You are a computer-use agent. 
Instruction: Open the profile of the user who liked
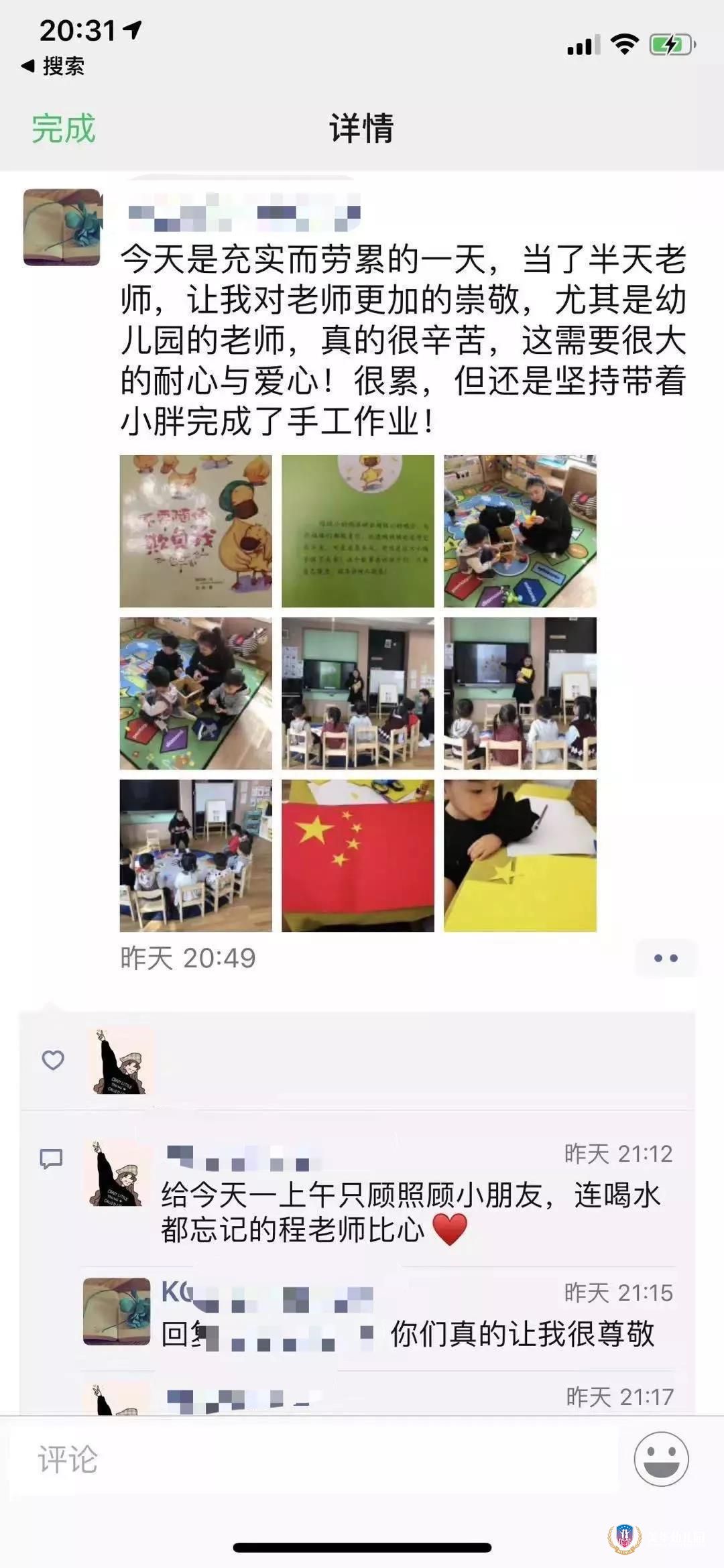click(119, 1062)
